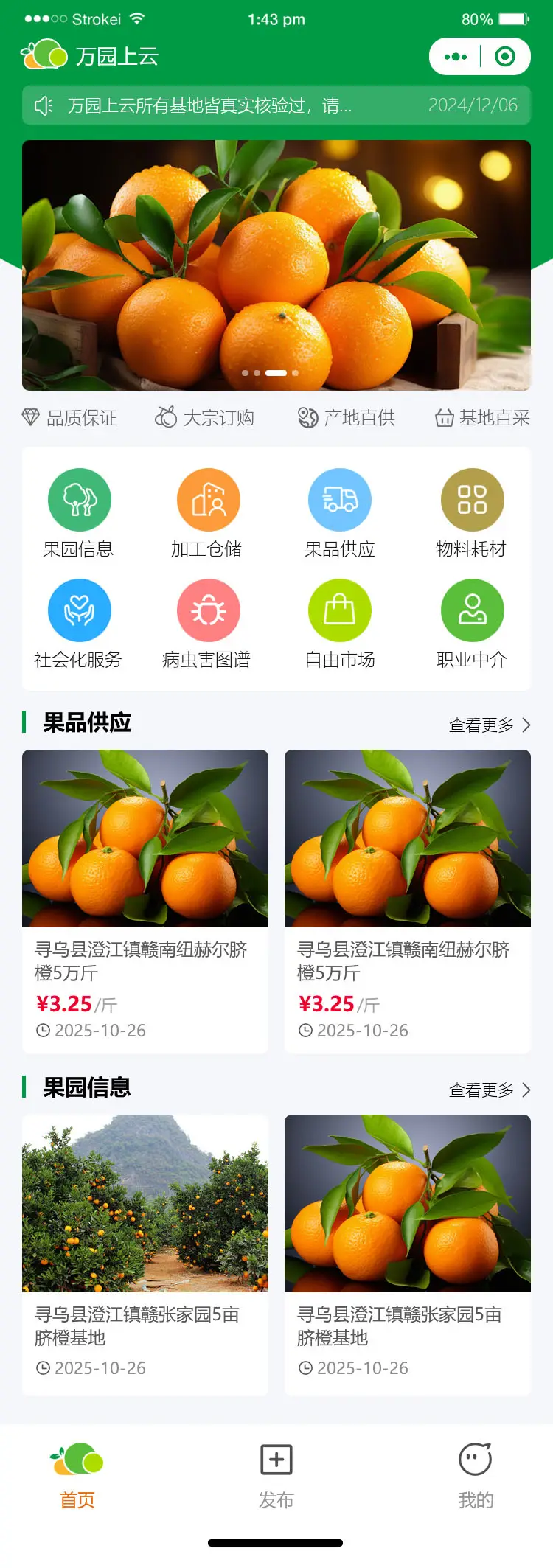
Task: Browse 物料耗材 supplies
Action: [472, 501]
